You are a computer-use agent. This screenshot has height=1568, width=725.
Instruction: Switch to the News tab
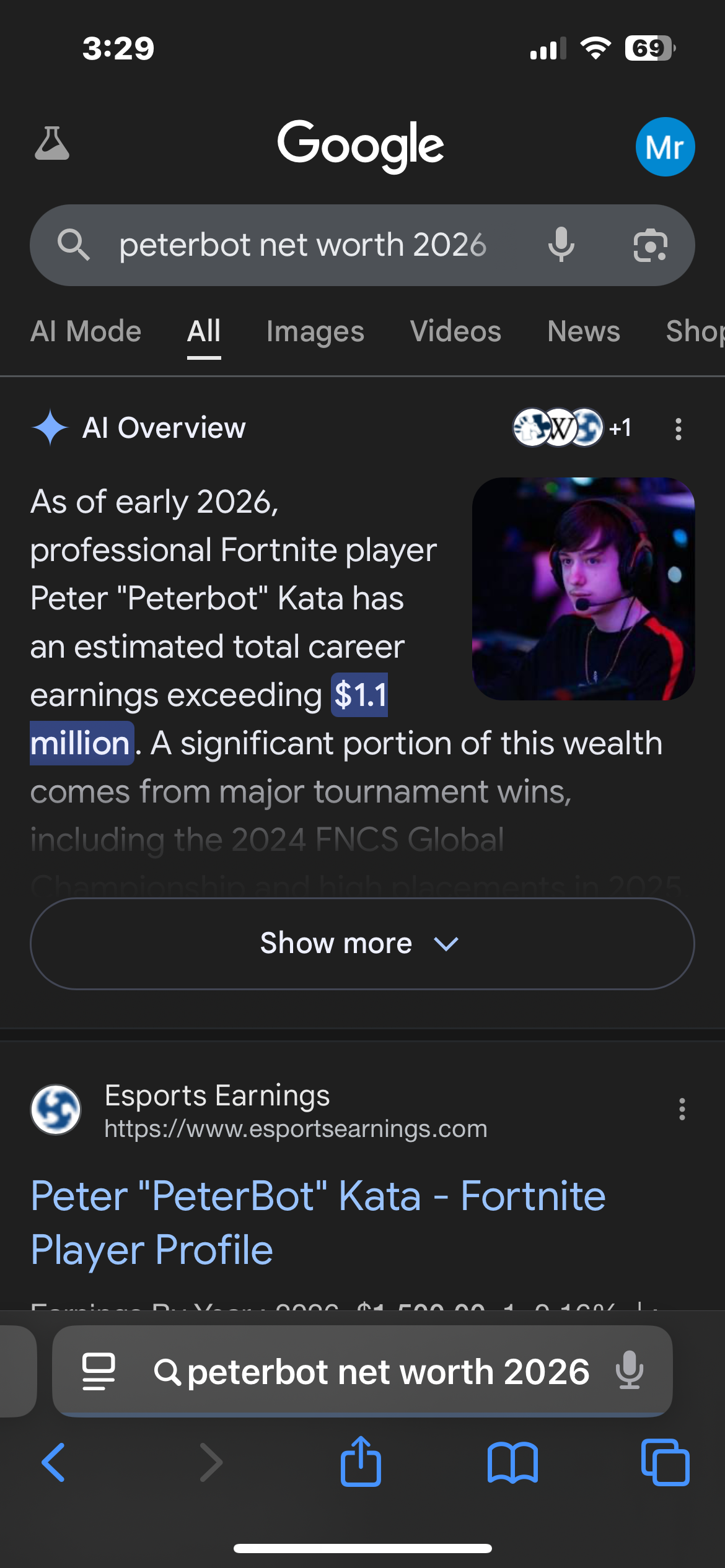[583, 331]
